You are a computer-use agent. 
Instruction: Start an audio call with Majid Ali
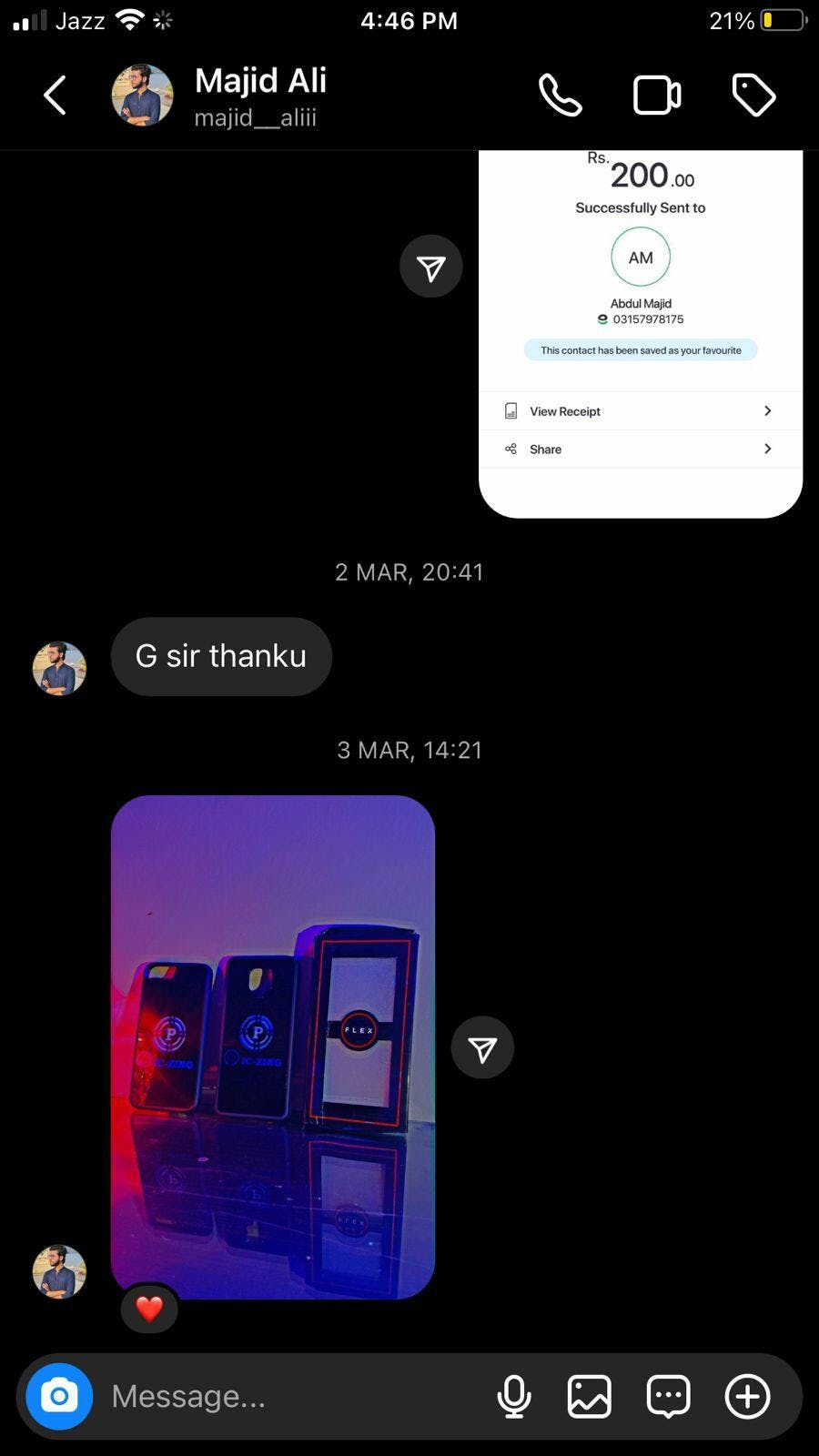560,96
